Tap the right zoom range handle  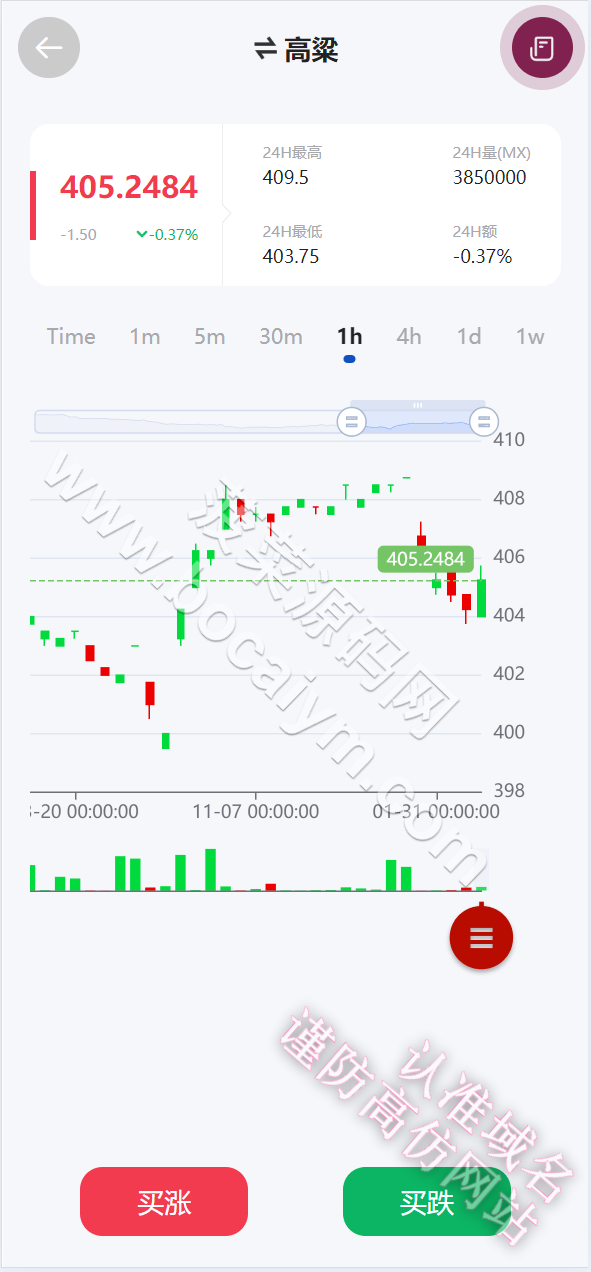[484, 421]
